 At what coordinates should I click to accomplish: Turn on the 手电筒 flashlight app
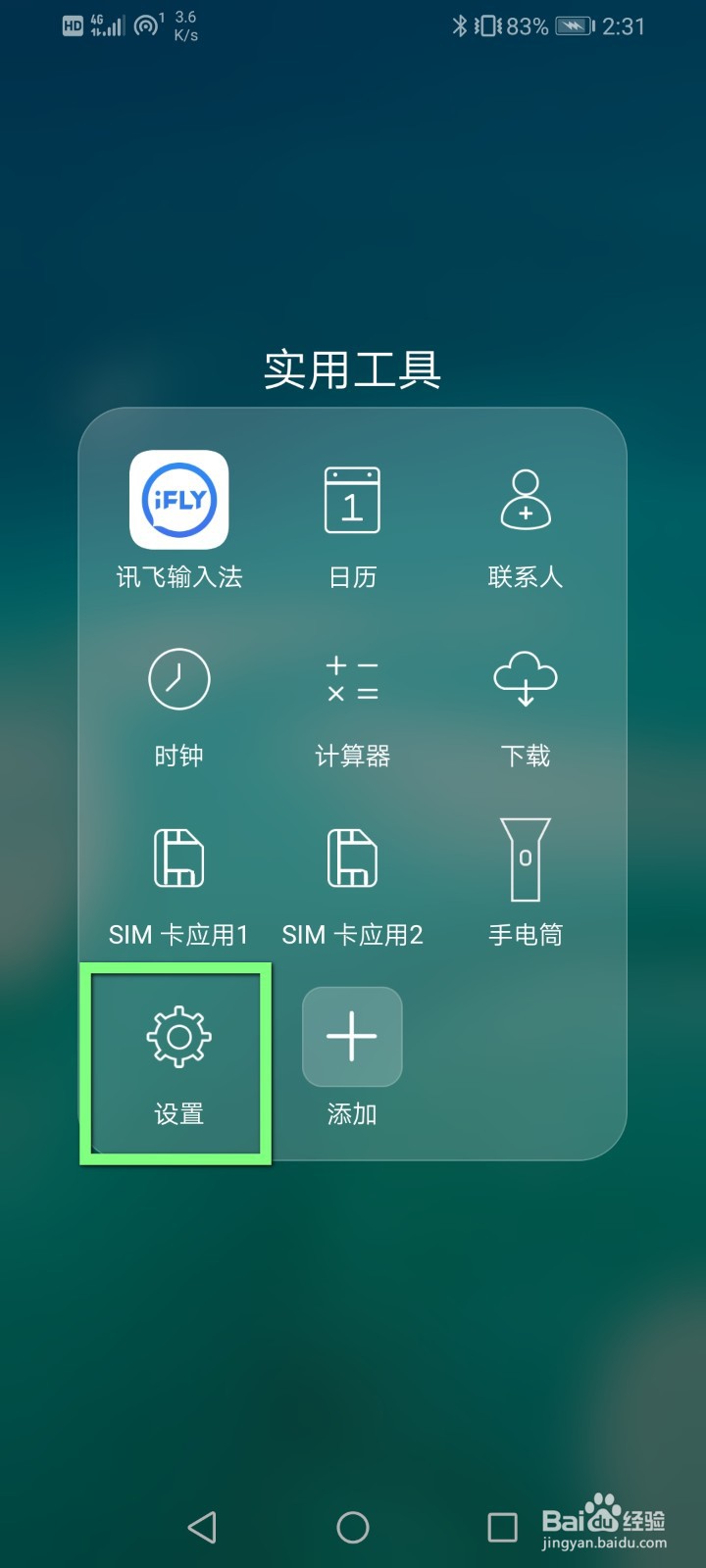[525, 857]
